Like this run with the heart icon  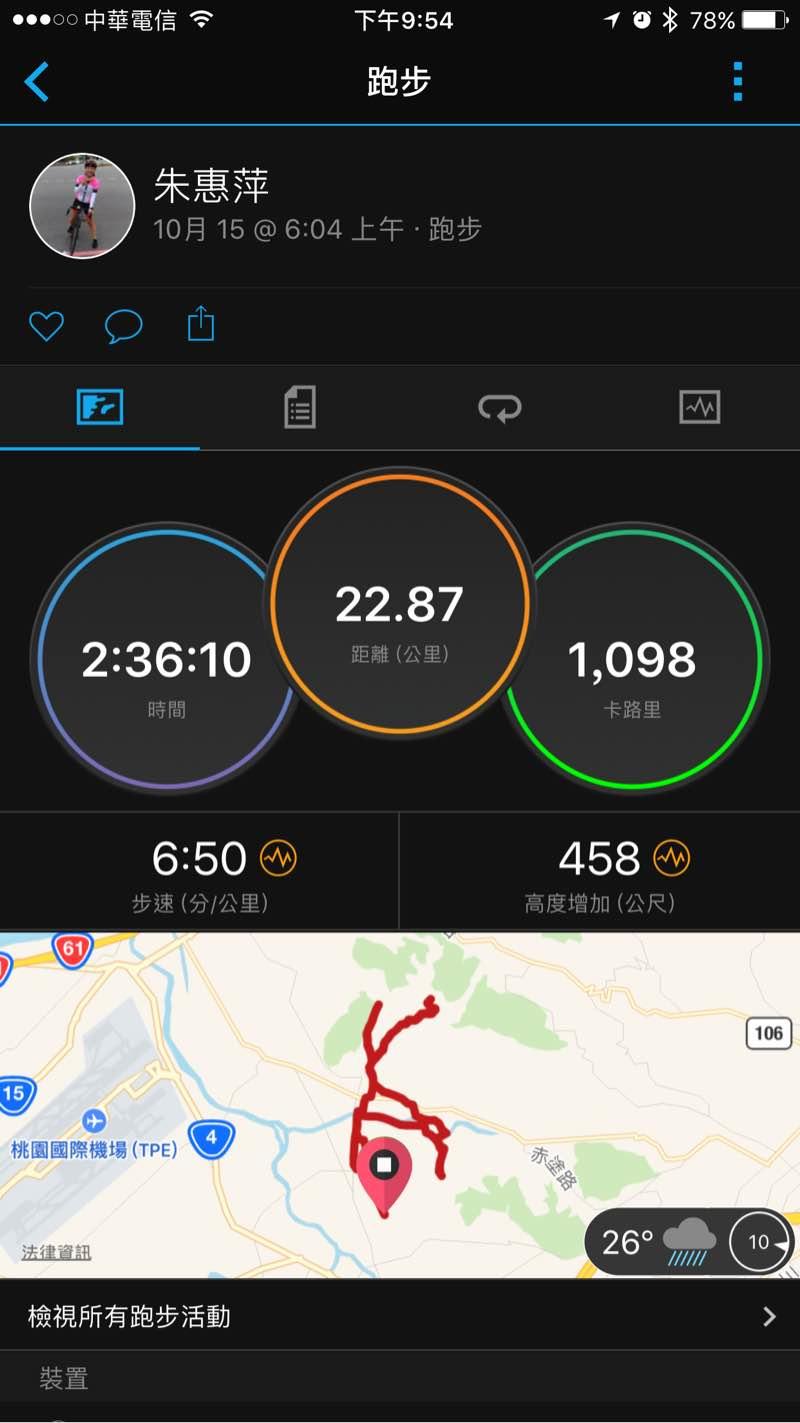coord(46,326)
